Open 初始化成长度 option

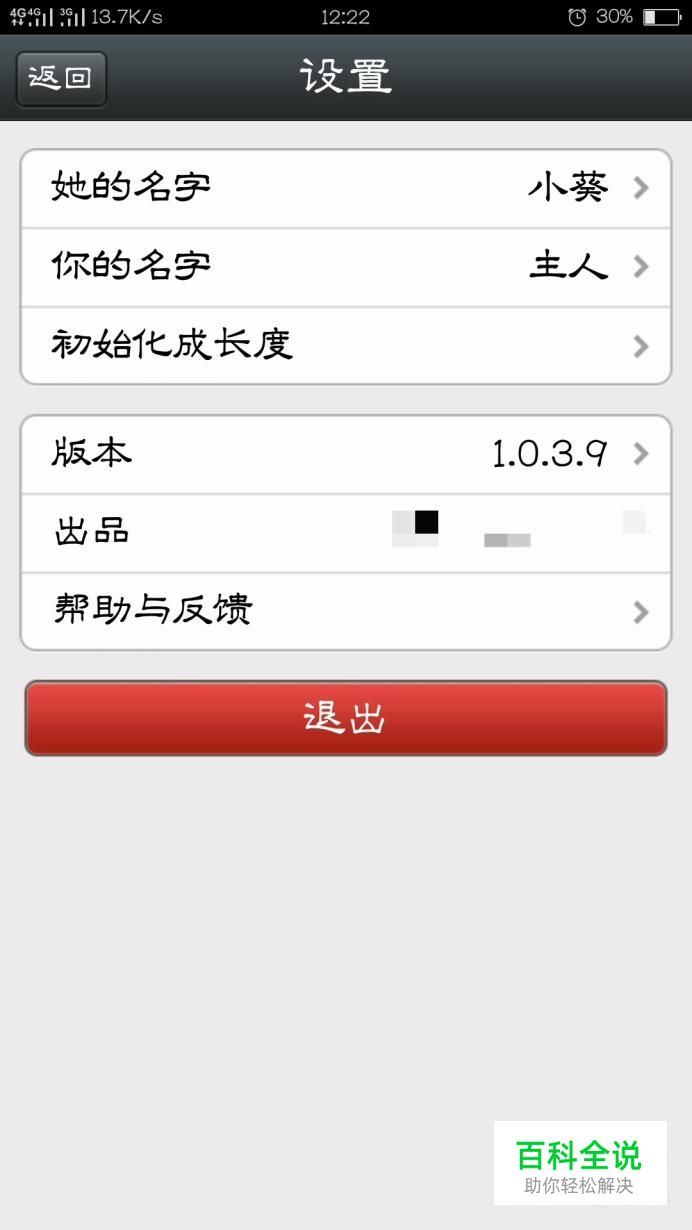[x=346, y=346]
